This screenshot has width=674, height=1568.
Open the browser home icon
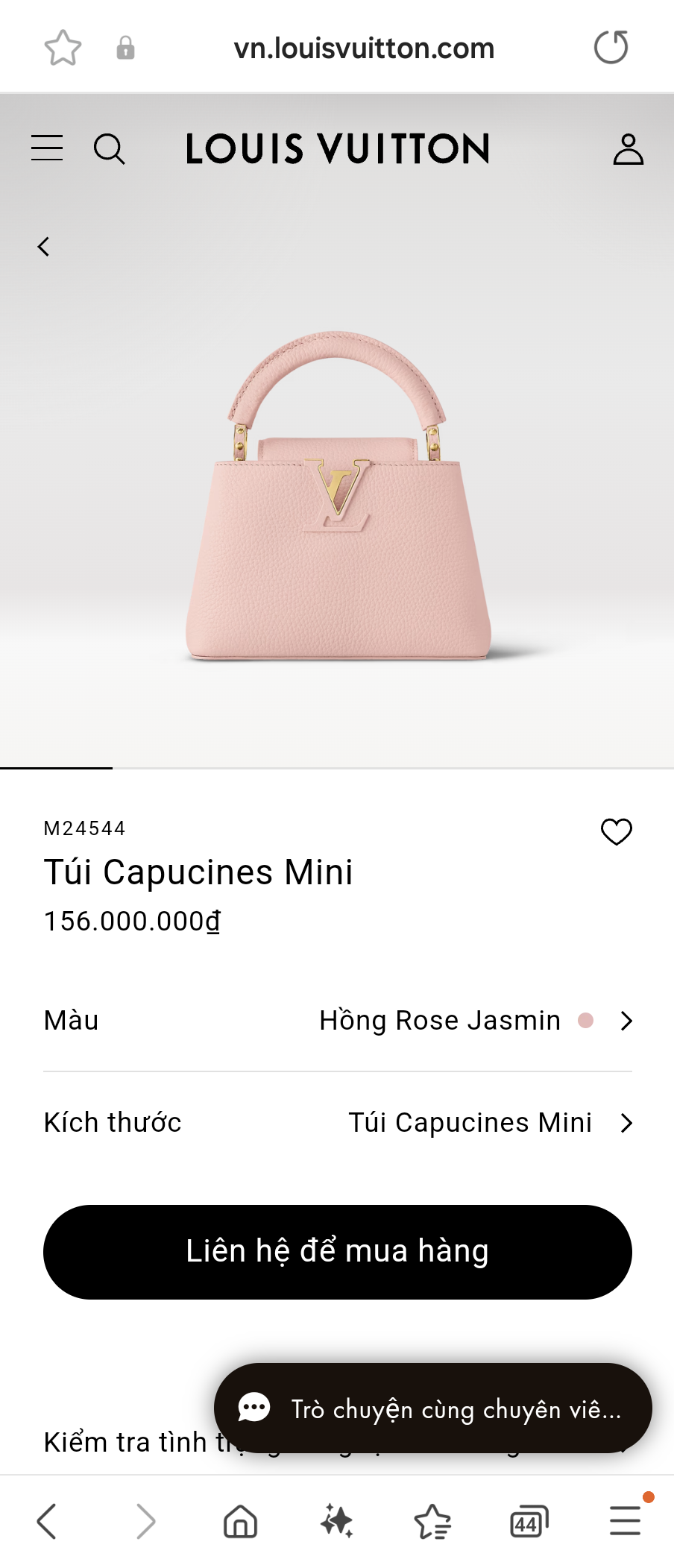(241, 1521)
